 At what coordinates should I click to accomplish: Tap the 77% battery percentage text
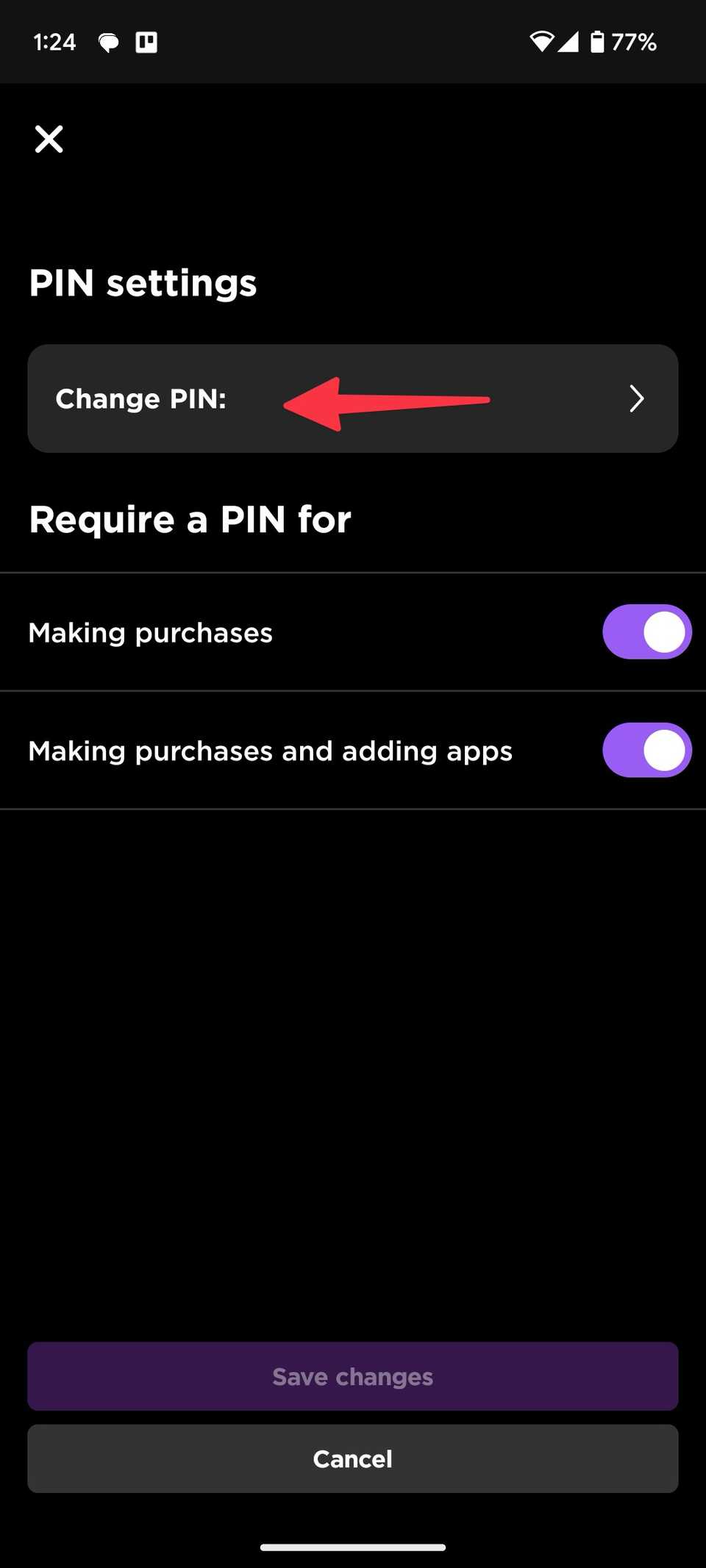634,42
